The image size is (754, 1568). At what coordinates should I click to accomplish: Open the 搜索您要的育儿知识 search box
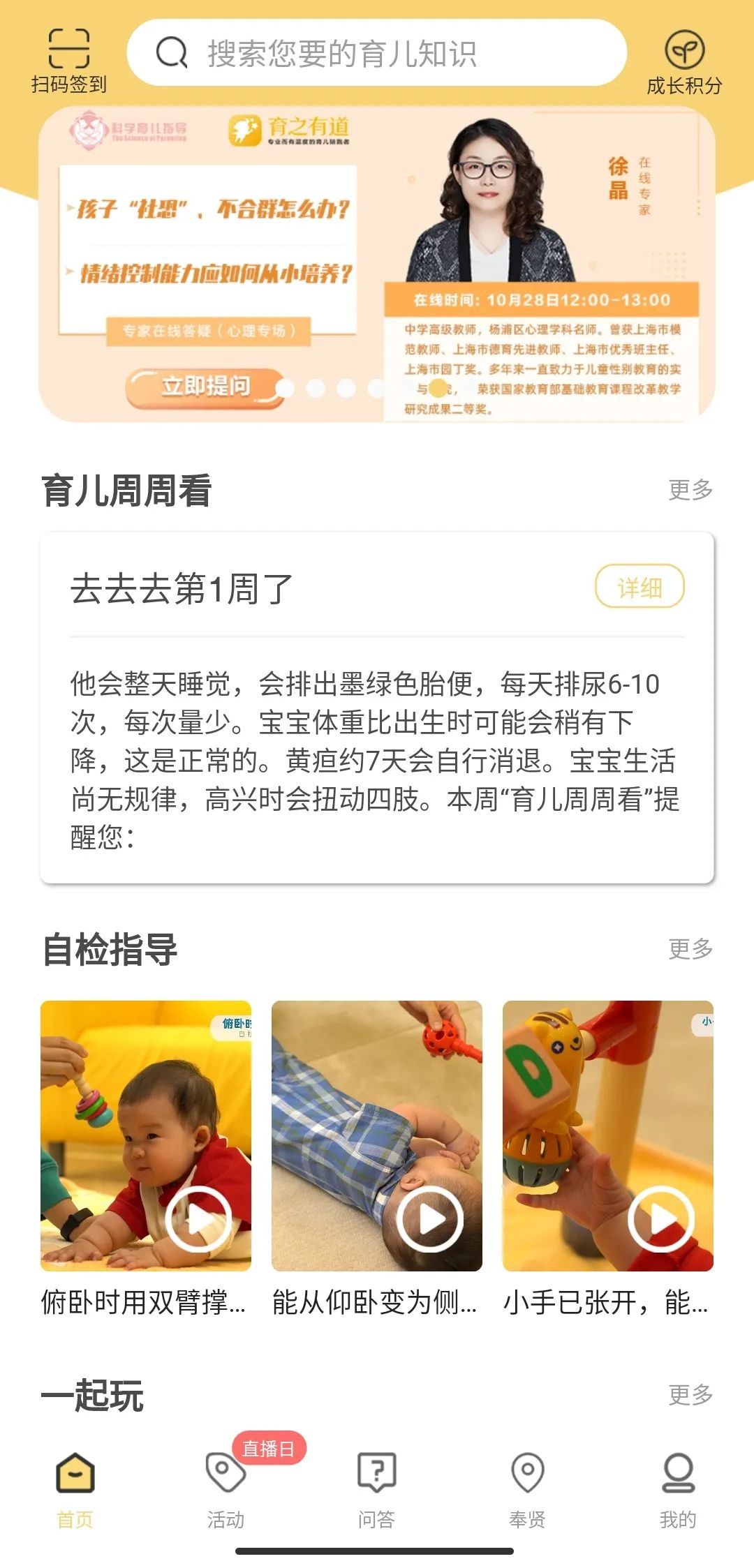tap(377, 53)
